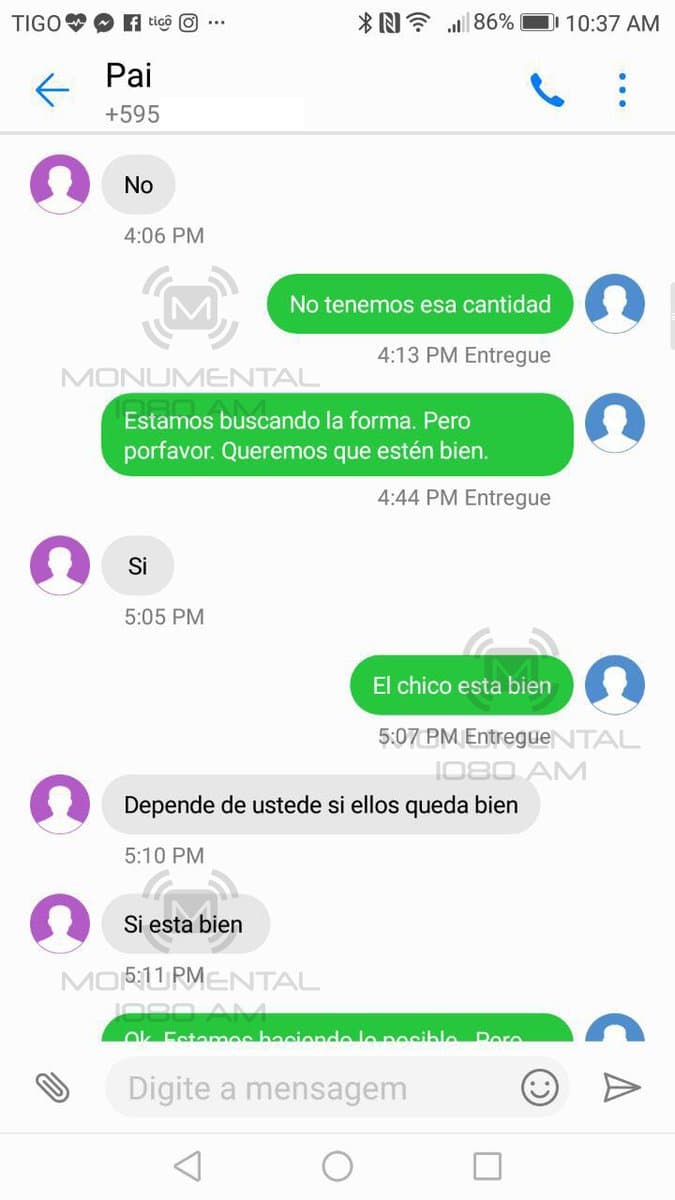
Task: Send the message
Action: pyautogui.click(x=621, y=1087)
